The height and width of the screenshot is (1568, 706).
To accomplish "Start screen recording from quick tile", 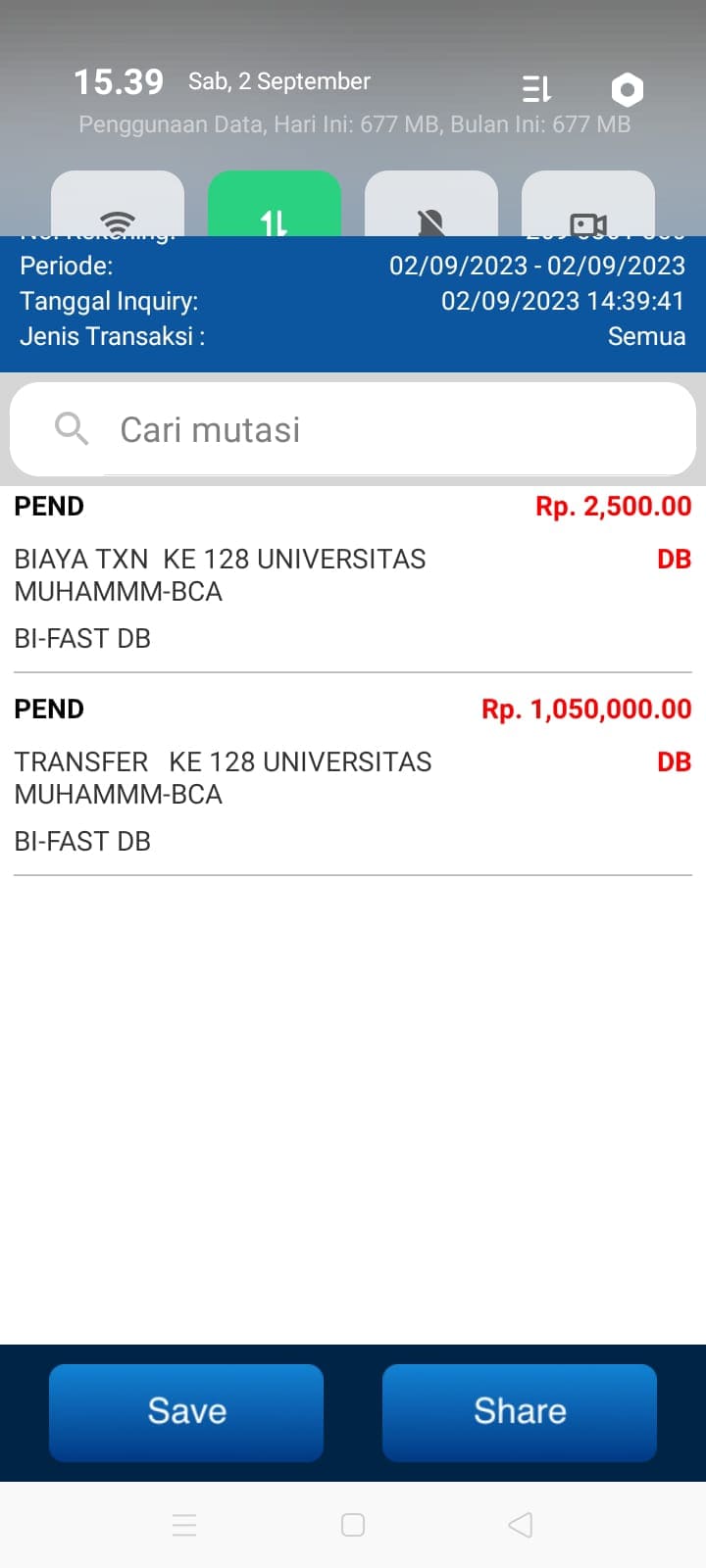I will point(588,204).
